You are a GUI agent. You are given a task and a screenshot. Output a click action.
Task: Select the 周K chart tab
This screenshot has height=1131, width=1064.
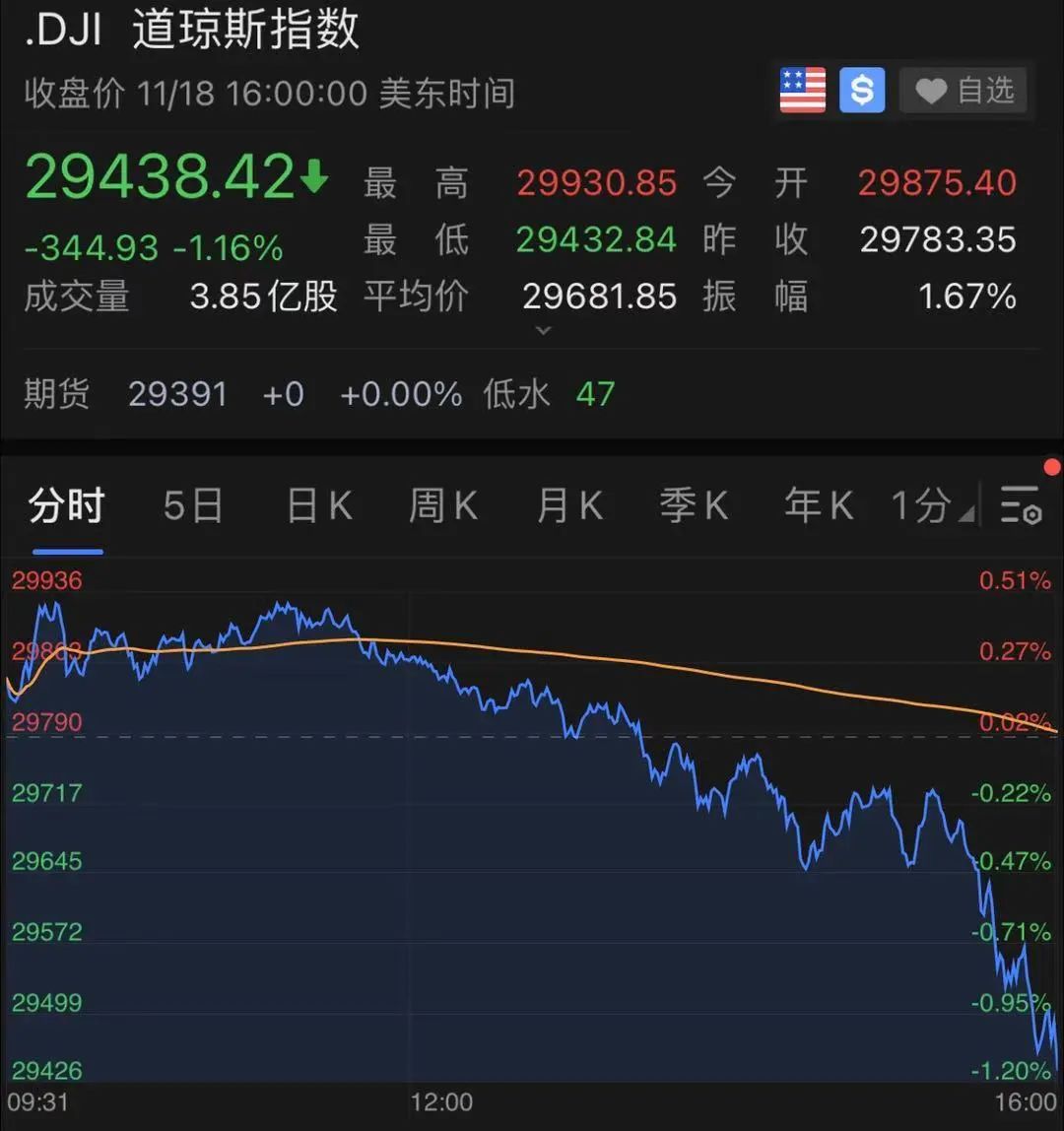[x=442, y=506]
